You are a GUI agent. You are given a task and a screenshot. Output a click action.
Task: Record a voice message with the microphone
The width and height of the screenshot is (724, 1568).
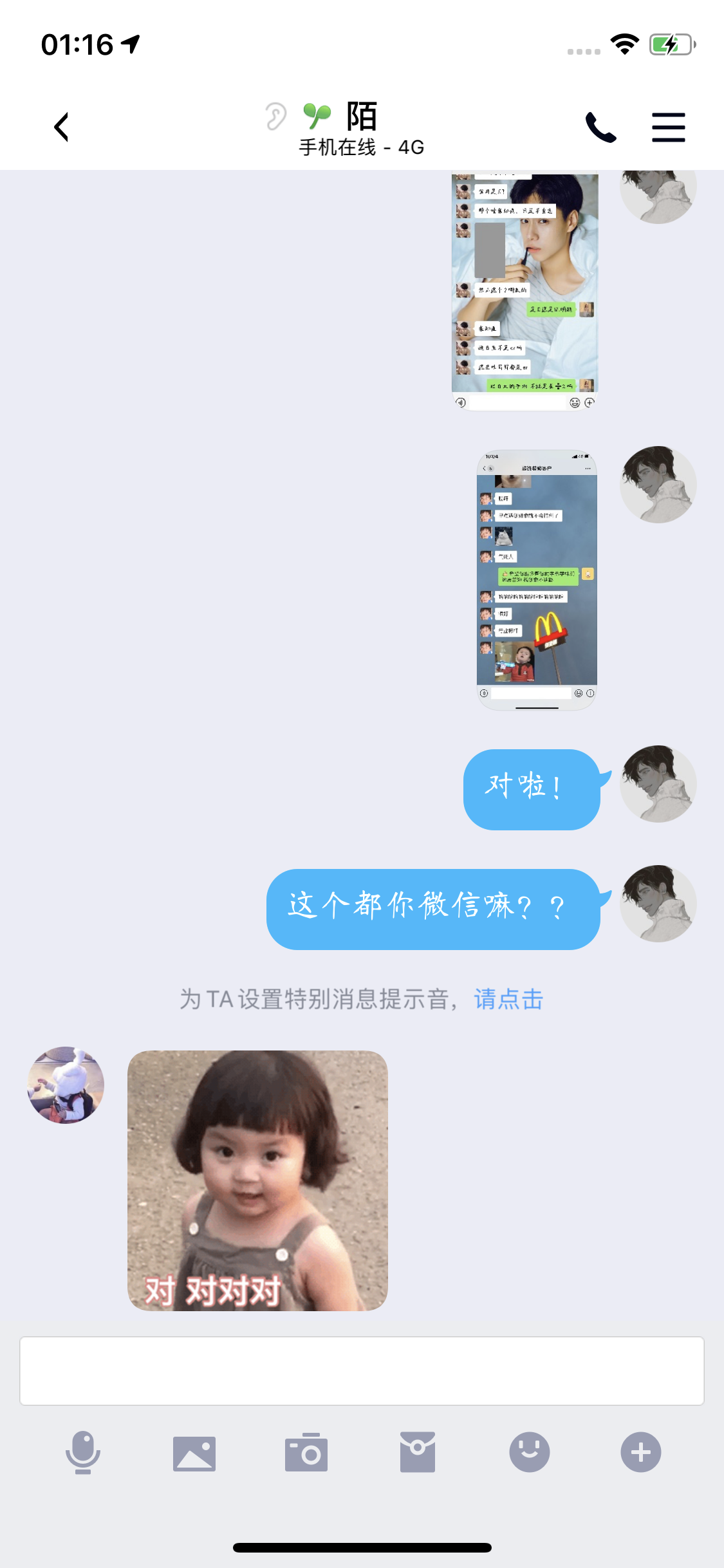pos(83,1452)
